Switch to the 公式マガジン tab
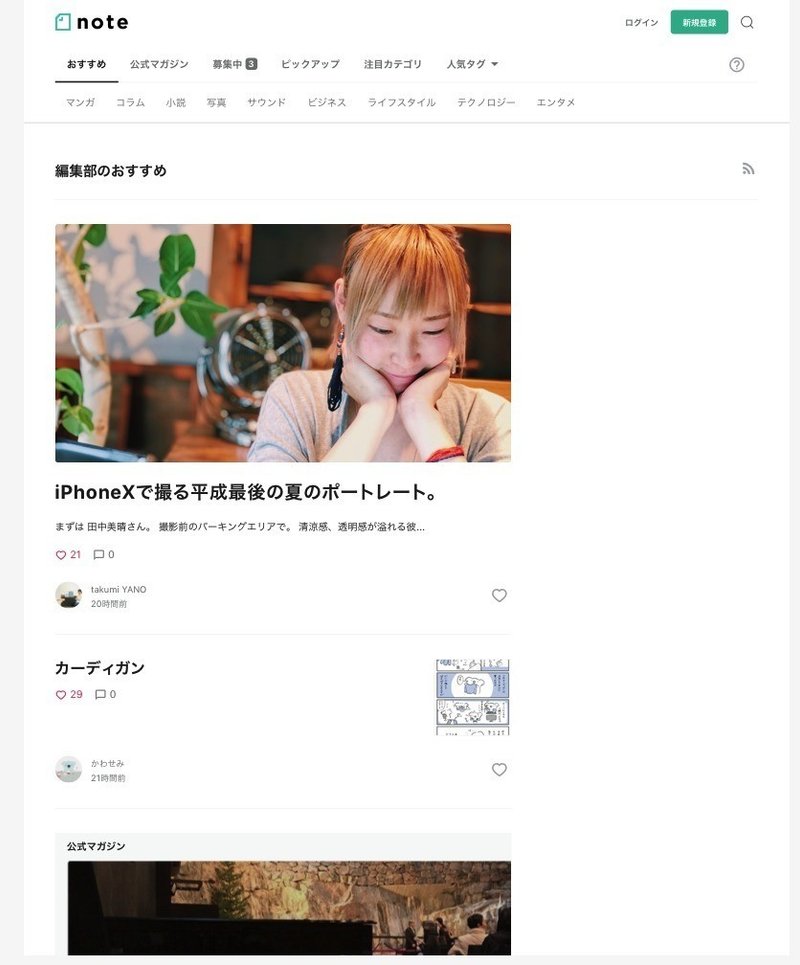This screenshot has width=800, height=965. pyautogui.click(x=159, y=64)
